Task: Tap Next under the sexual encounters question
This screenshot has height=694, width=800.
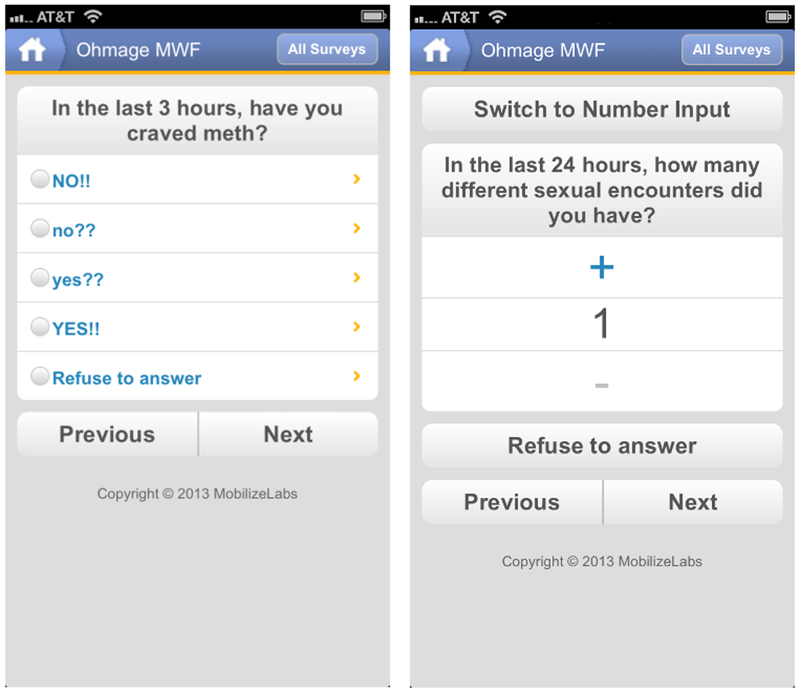Action: [x=693, y=502]
